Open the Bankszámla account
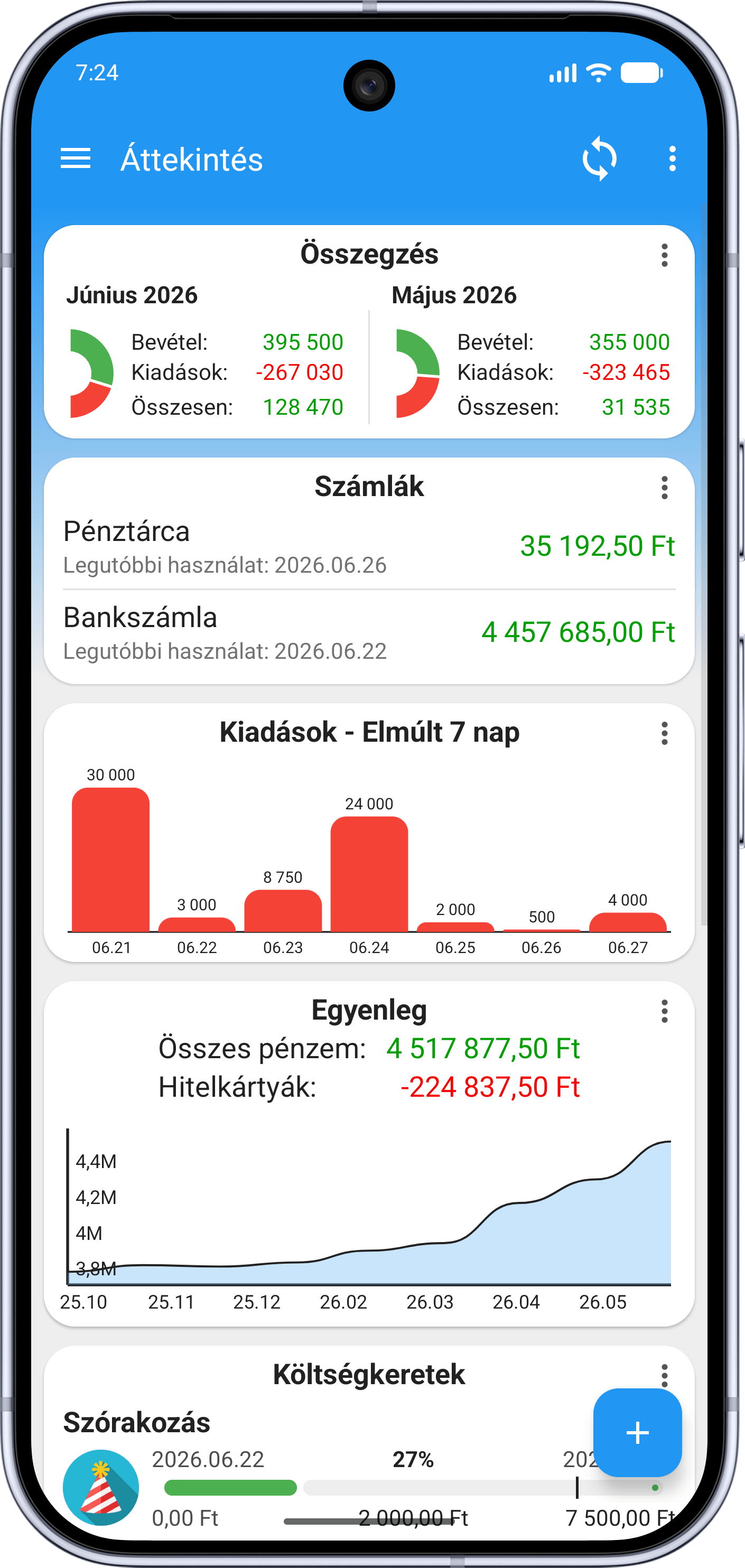Image resolution: width=745 pixels, height=1568 pixels. (369, 633)
